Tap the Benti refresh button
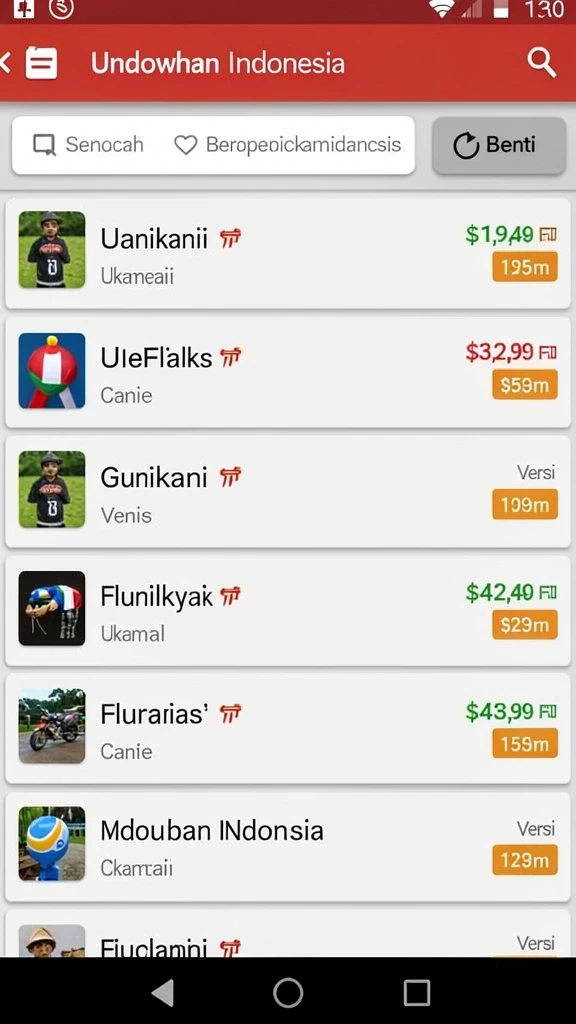This screenshot has height=1024, width=576. 499,145
